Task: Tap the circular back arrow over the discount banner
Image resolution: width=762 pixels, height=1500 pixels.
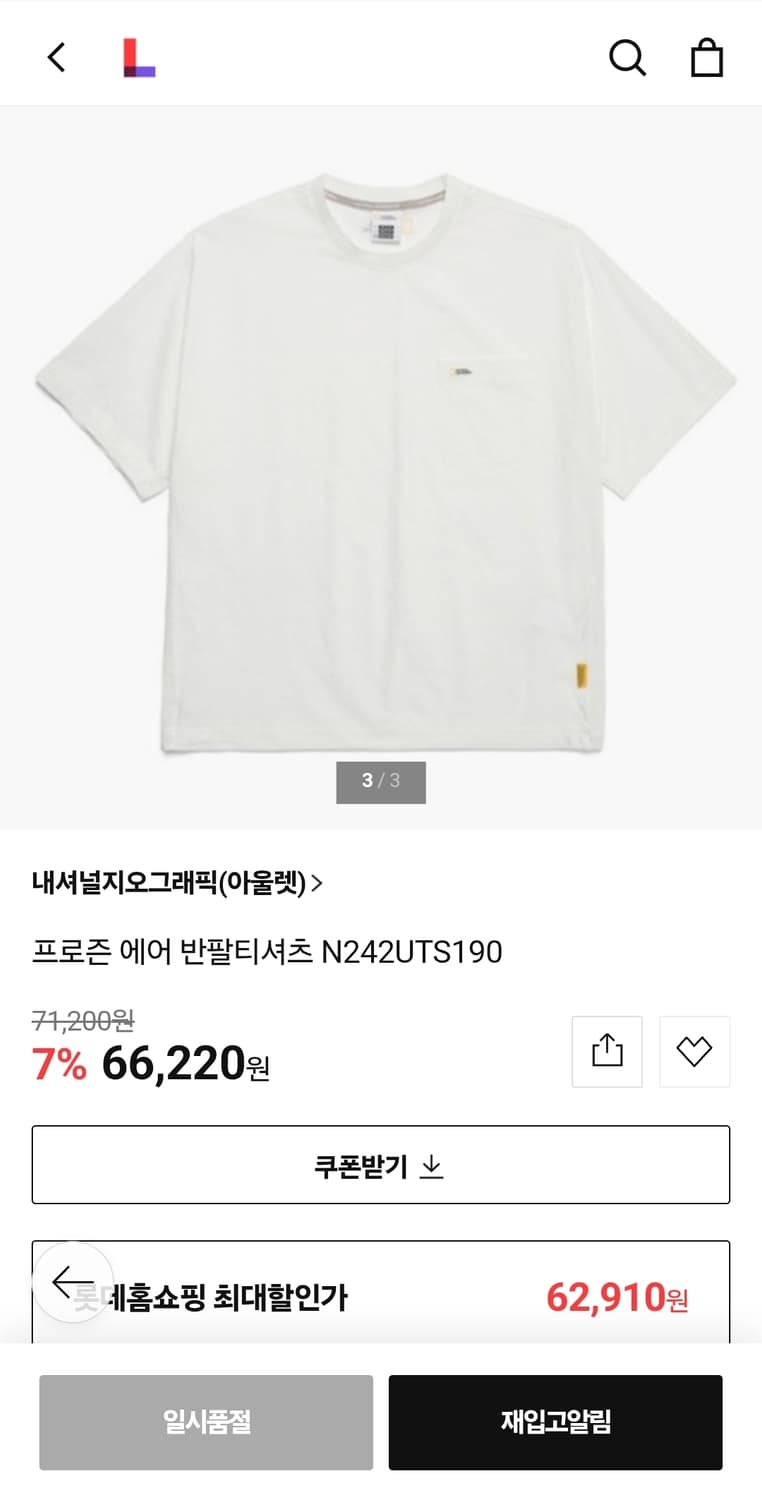Action: point(71,1281)
